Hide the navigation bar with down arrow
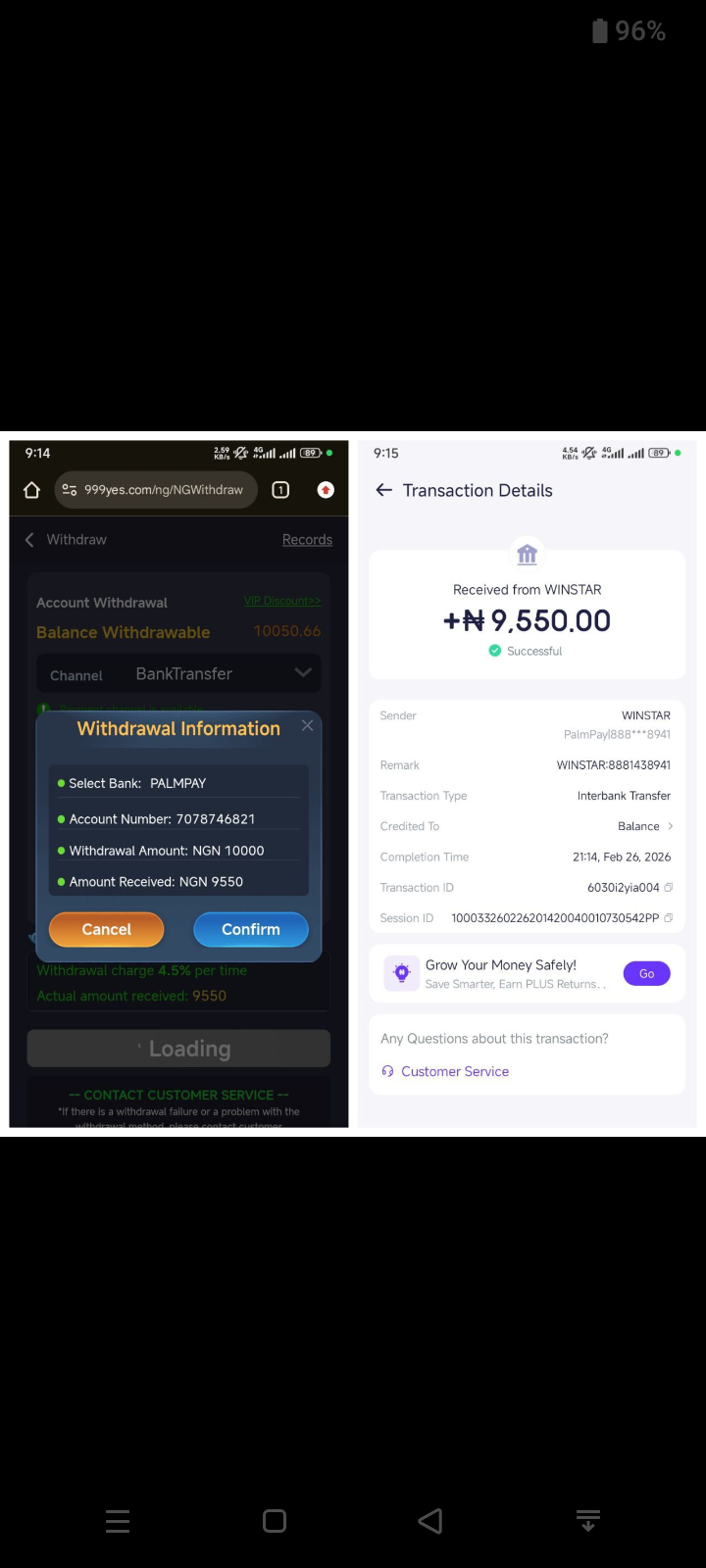The height and width of the screenshot is (1568, 706). click(x=588, y=1520)
